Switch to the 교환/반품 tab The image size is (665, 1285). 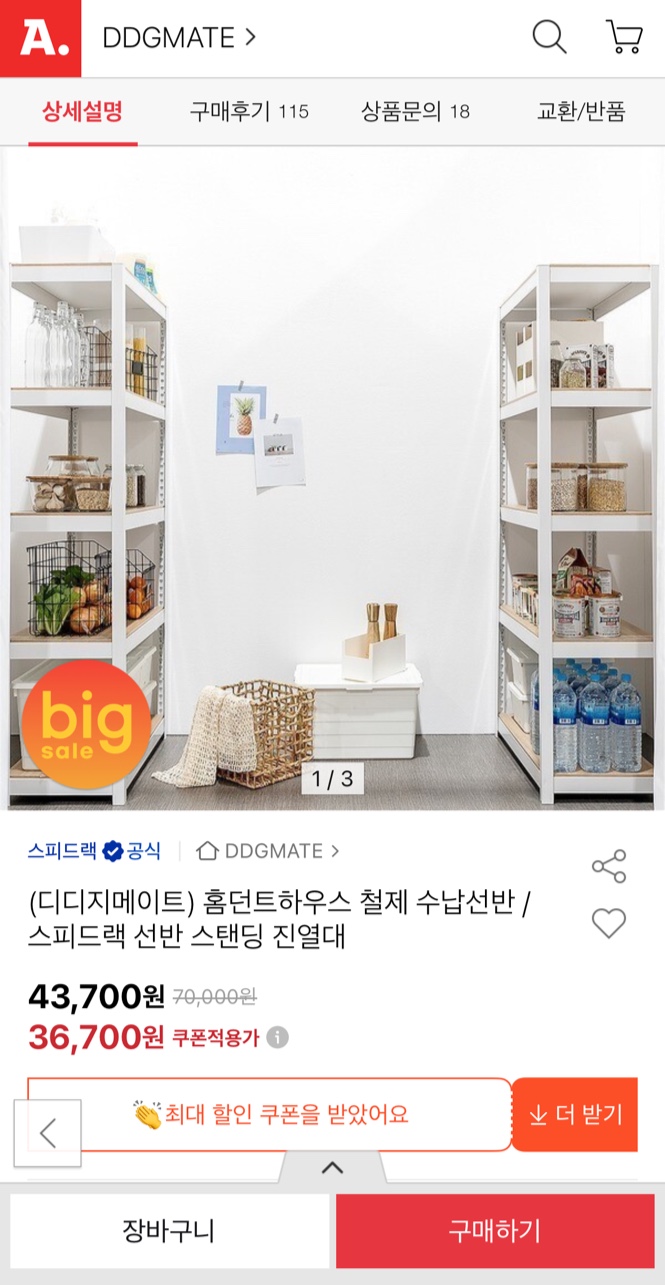click(x=581, y=111)
